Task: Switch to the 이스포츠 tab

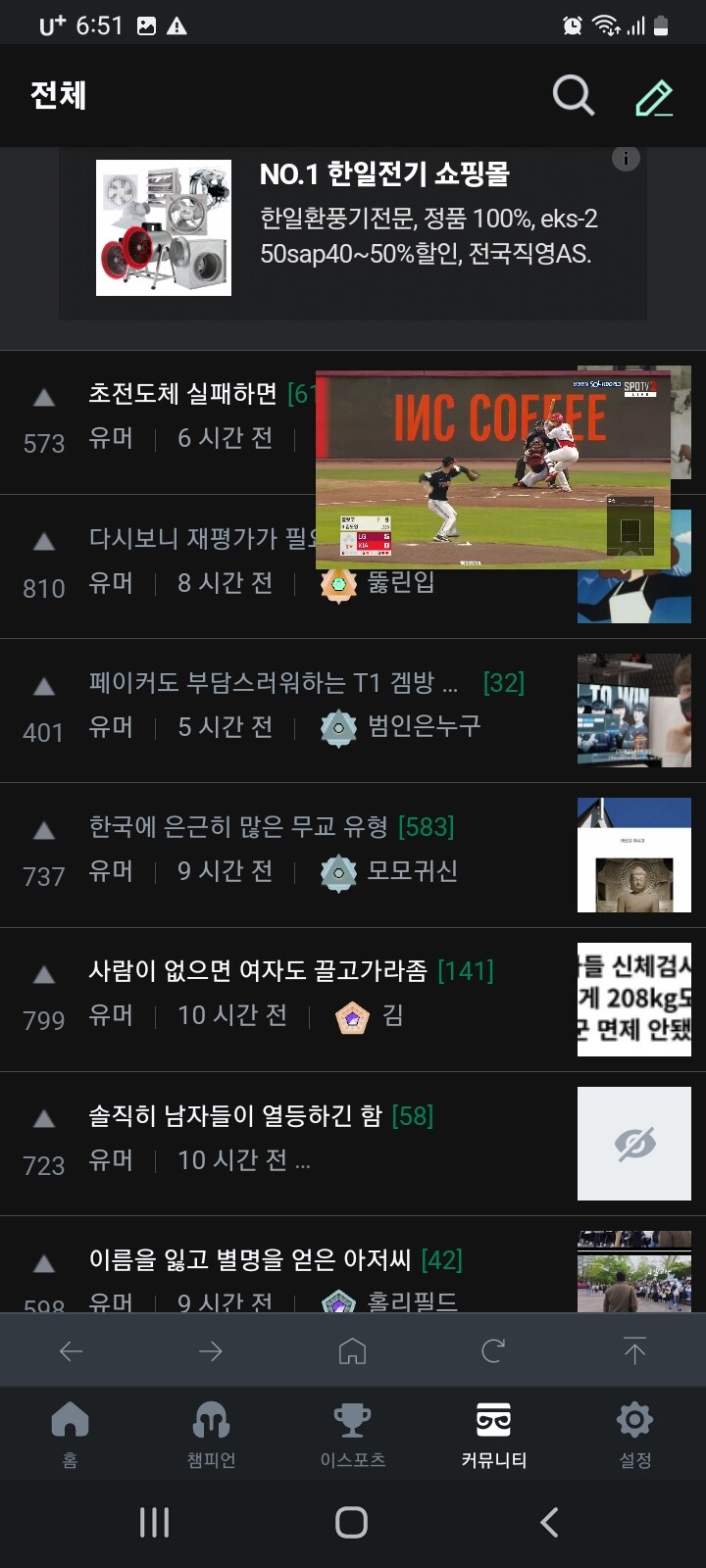Action: (353, 1433)
